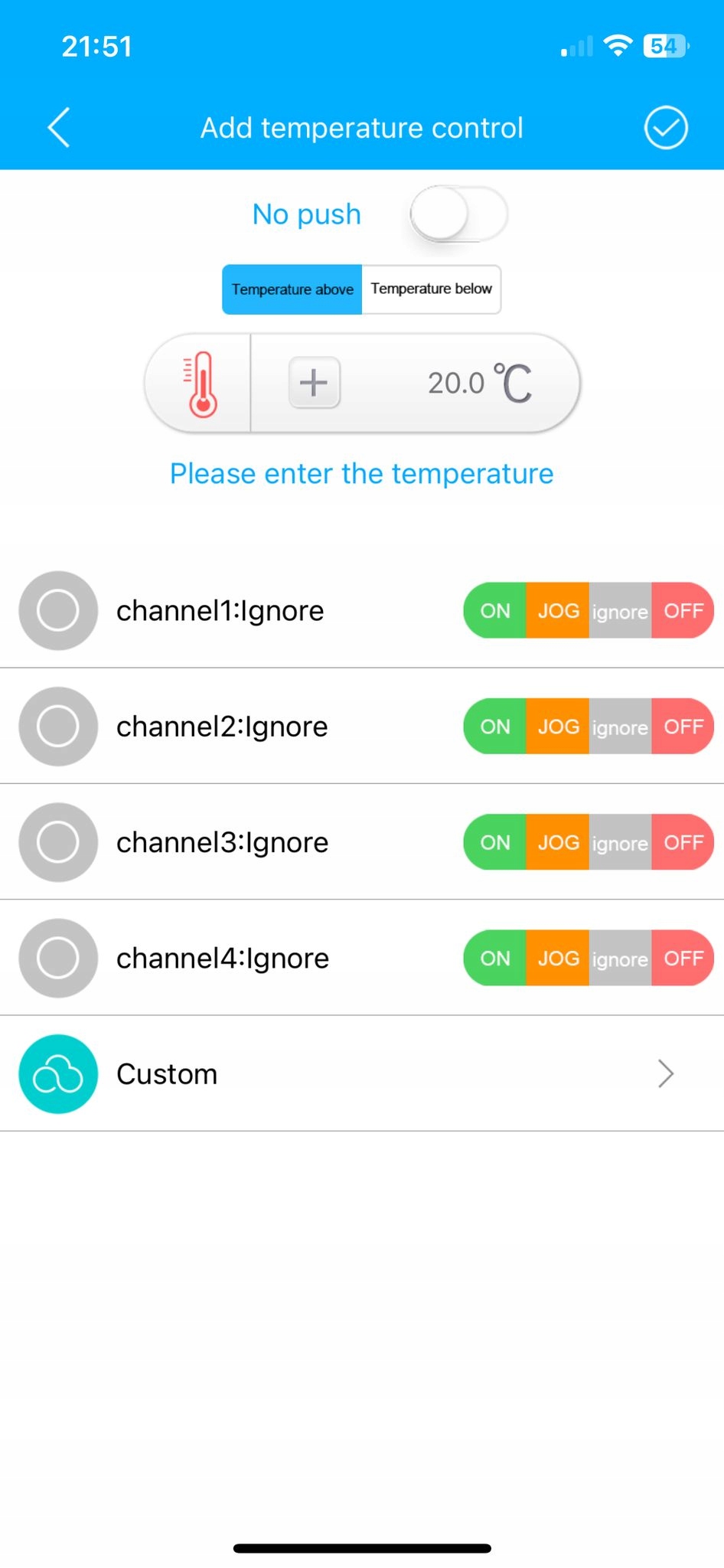Tap the plus sign button beside the thermometer
724x1568 pixels.
[314, 382]
